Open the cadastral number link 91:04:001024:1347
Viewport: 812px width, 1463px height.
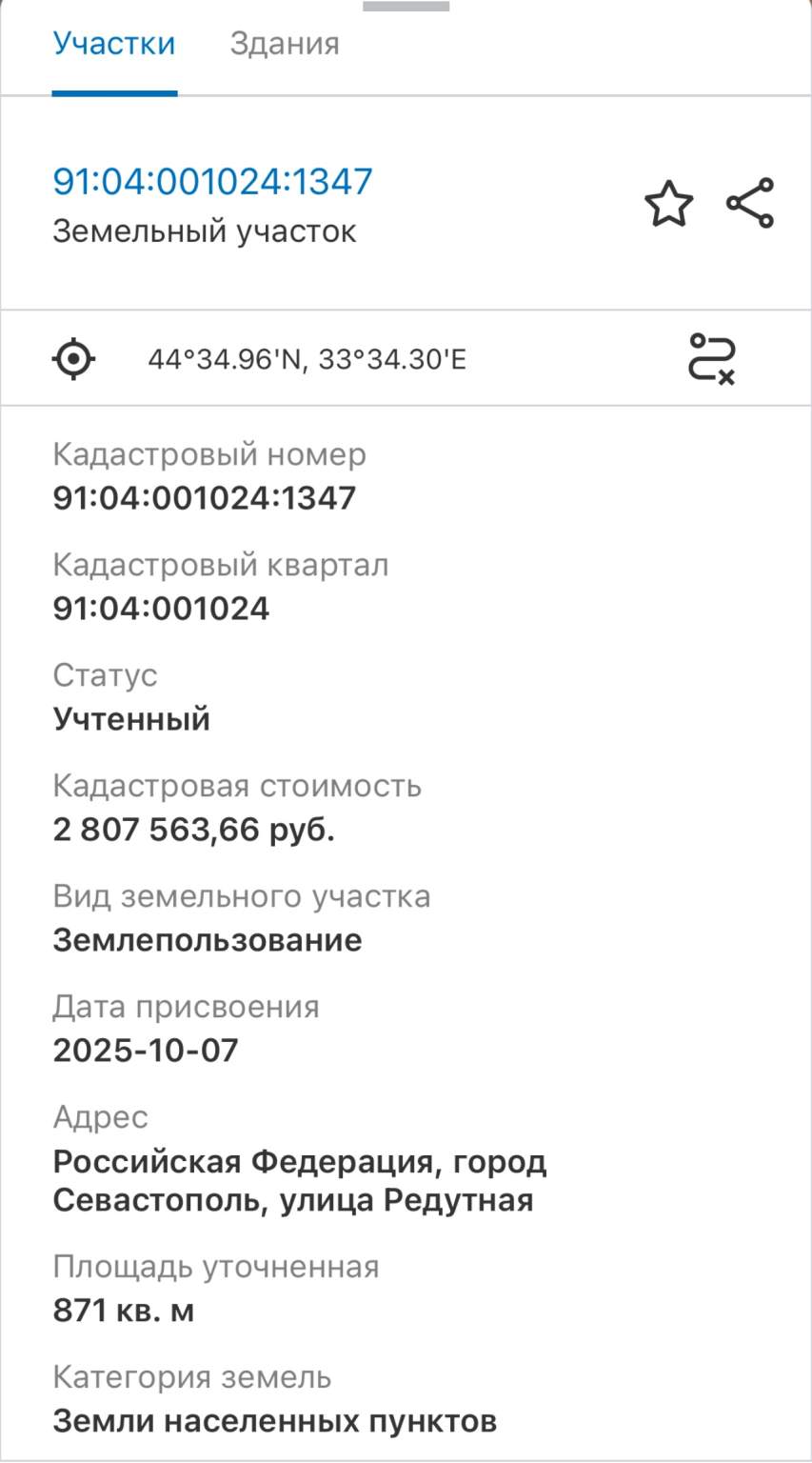pos(211,180)
